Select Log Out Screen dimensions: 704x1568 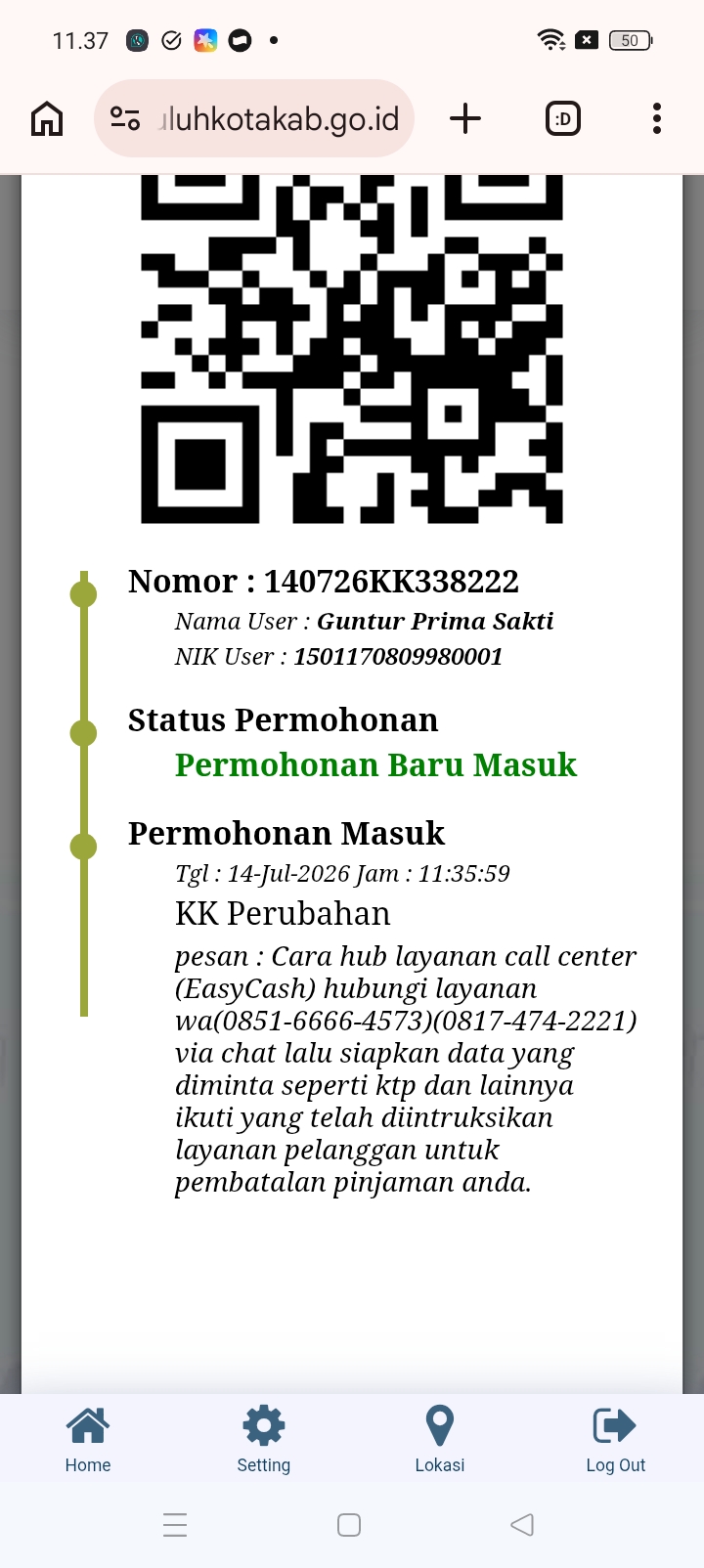pyautogui.click(x=616, y=1439)
